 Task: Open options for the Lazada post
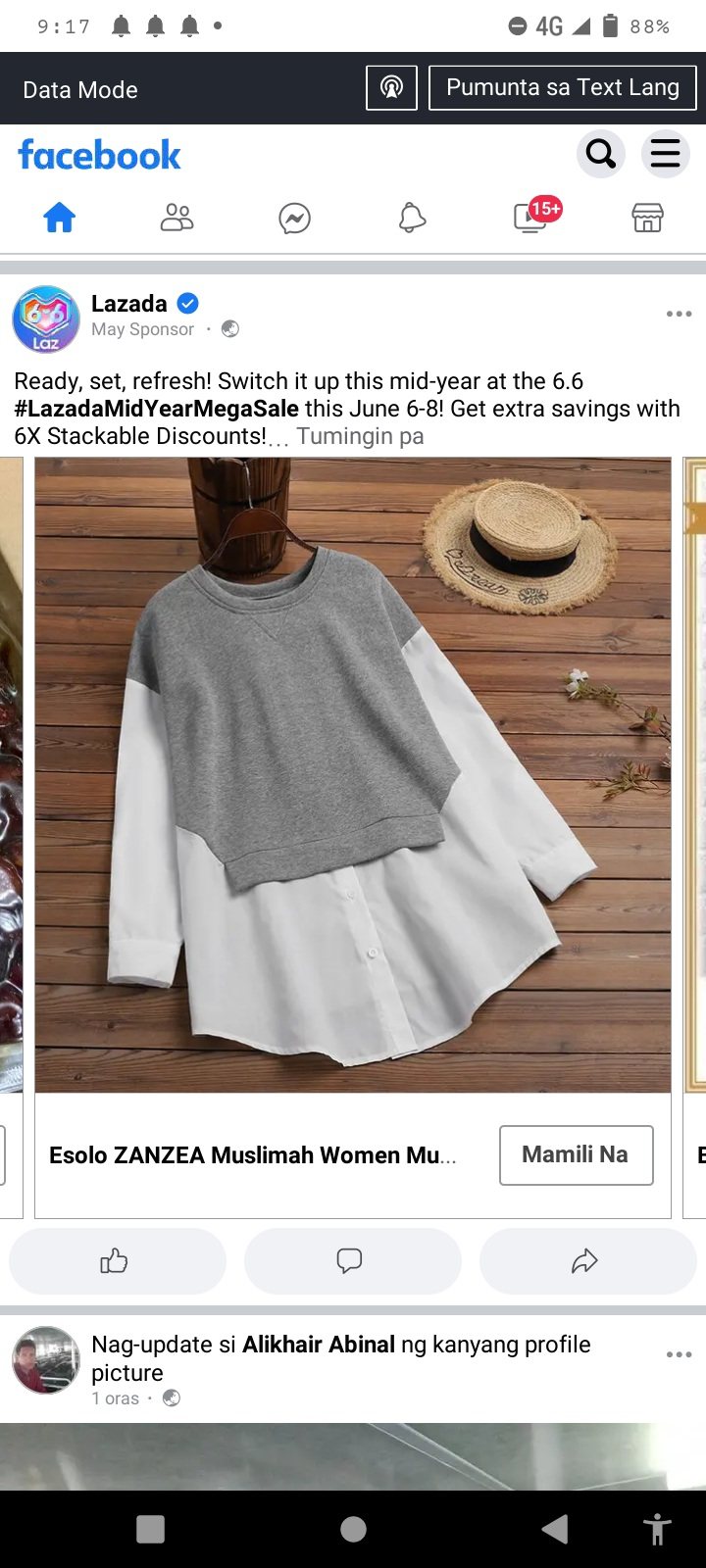679,315
